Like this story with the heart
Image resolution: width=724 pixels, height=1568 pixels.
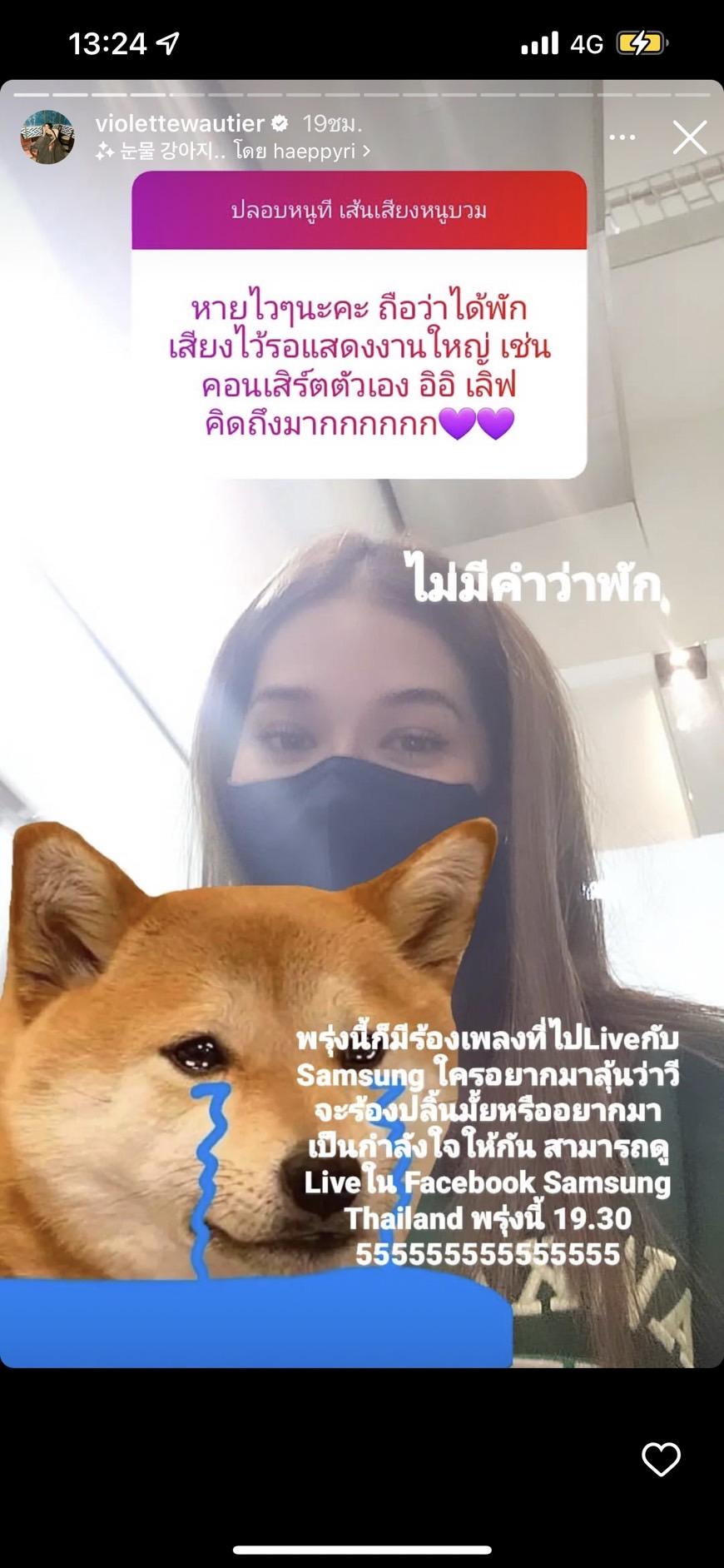click(x=661, y=1459)
